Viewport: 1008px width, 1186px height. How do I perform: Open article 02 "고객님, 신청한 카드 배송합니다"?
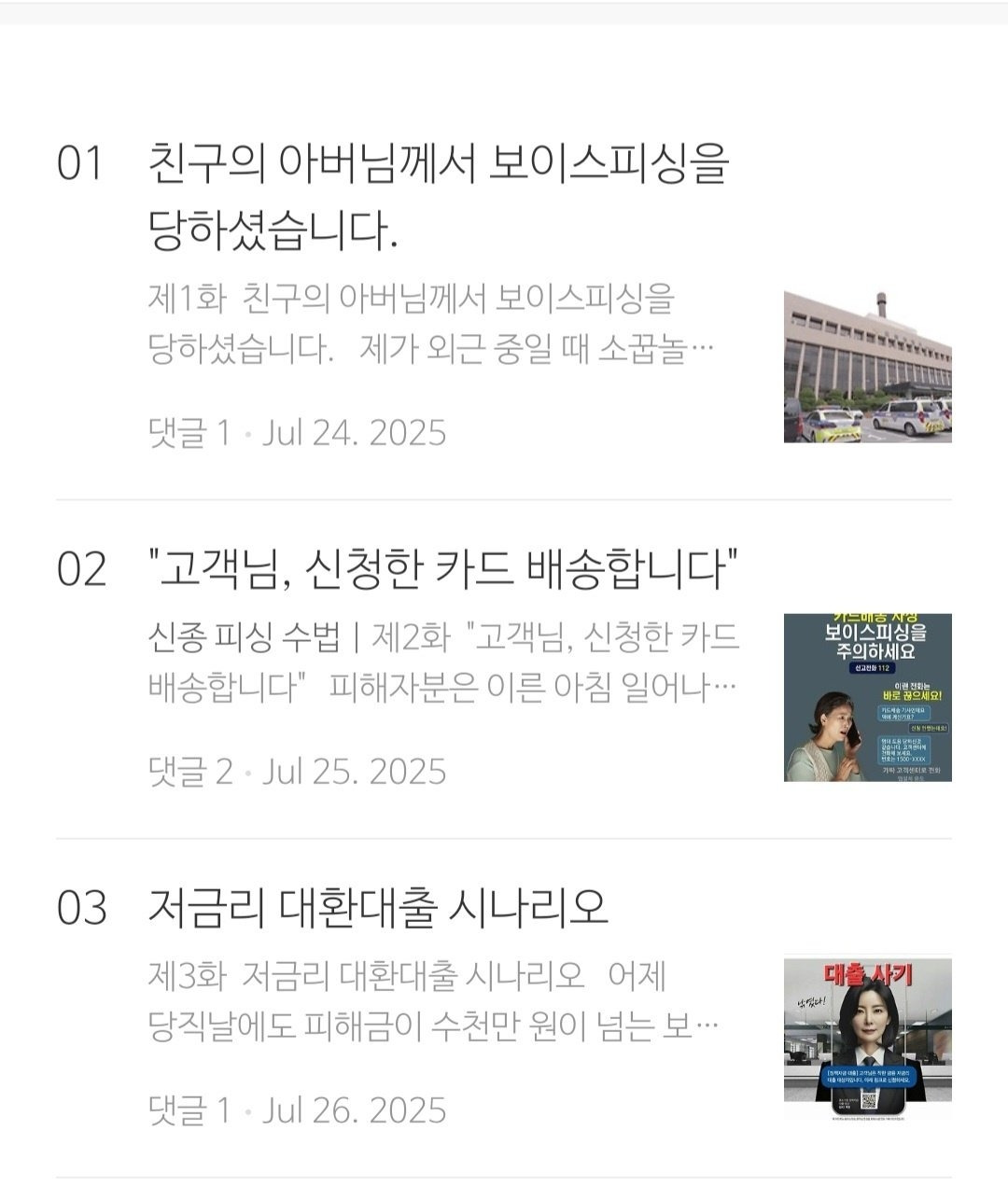point(444,569)
